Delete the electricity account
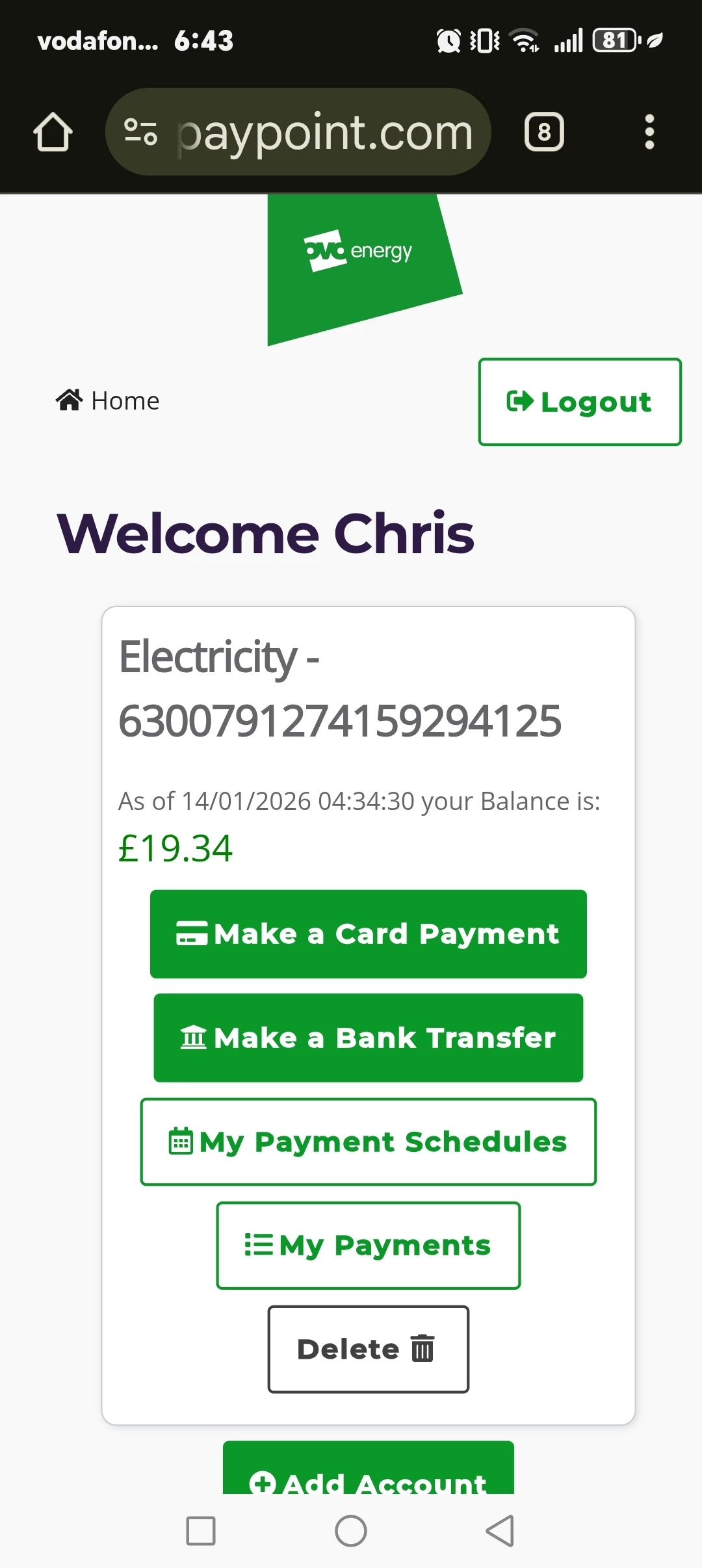 pos(368,1350)
